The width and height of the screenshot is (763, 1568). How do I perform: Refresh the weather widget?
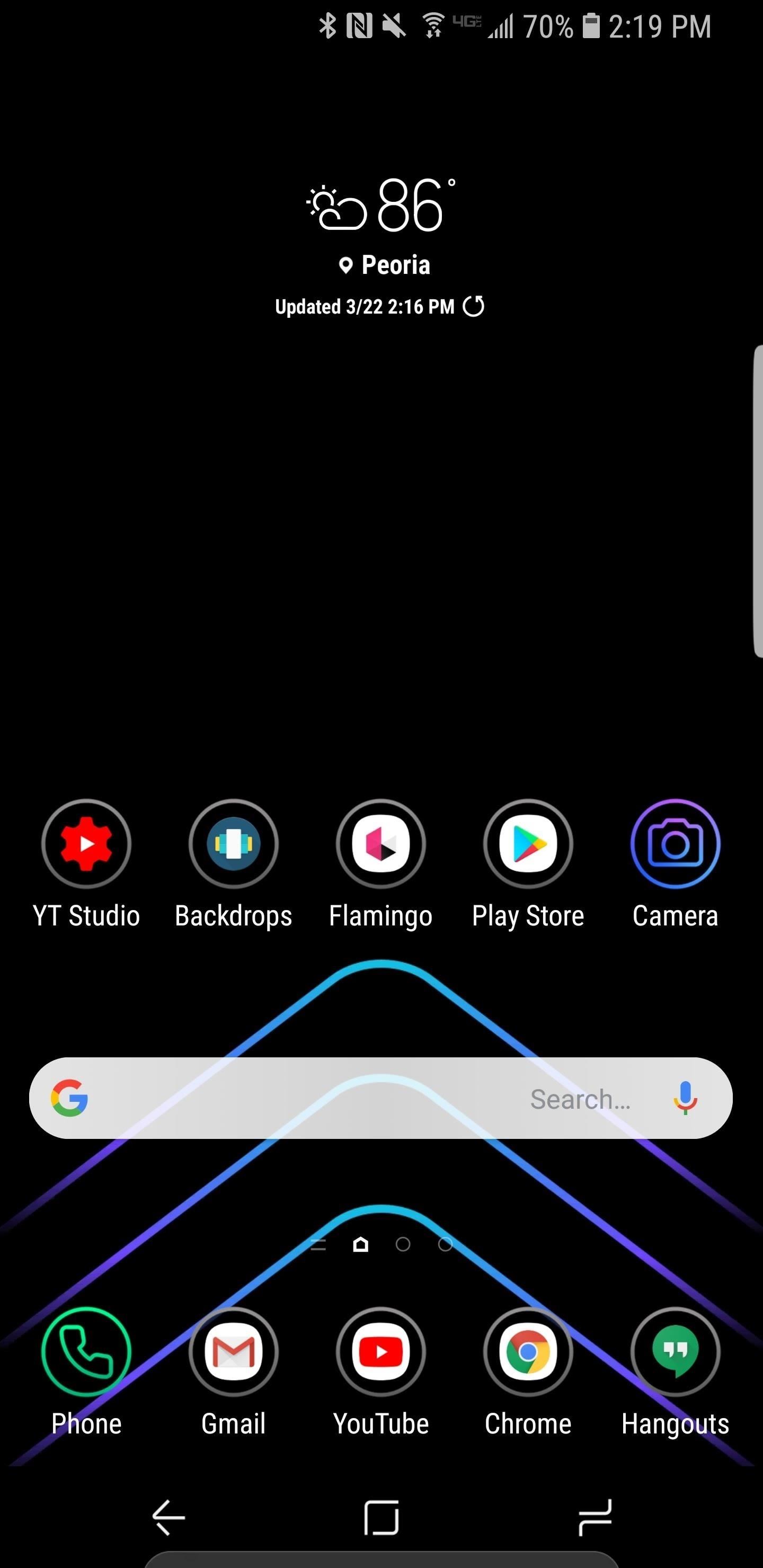coord(474,306)
